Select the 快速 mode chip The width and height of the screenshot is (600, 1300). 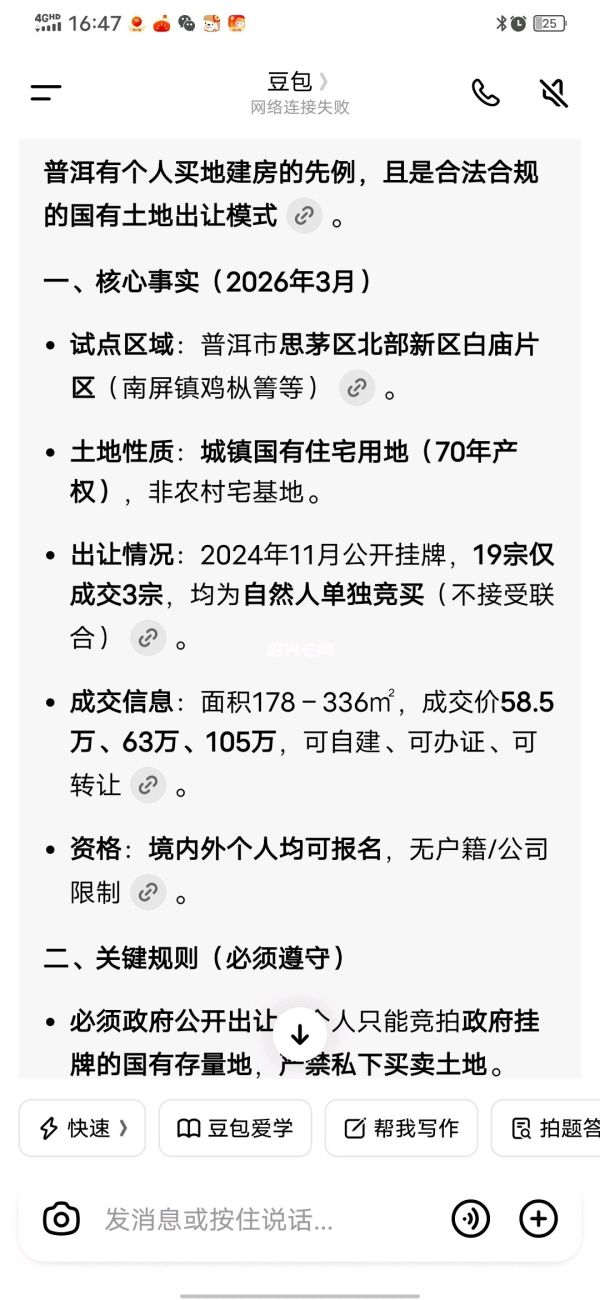83,1128
